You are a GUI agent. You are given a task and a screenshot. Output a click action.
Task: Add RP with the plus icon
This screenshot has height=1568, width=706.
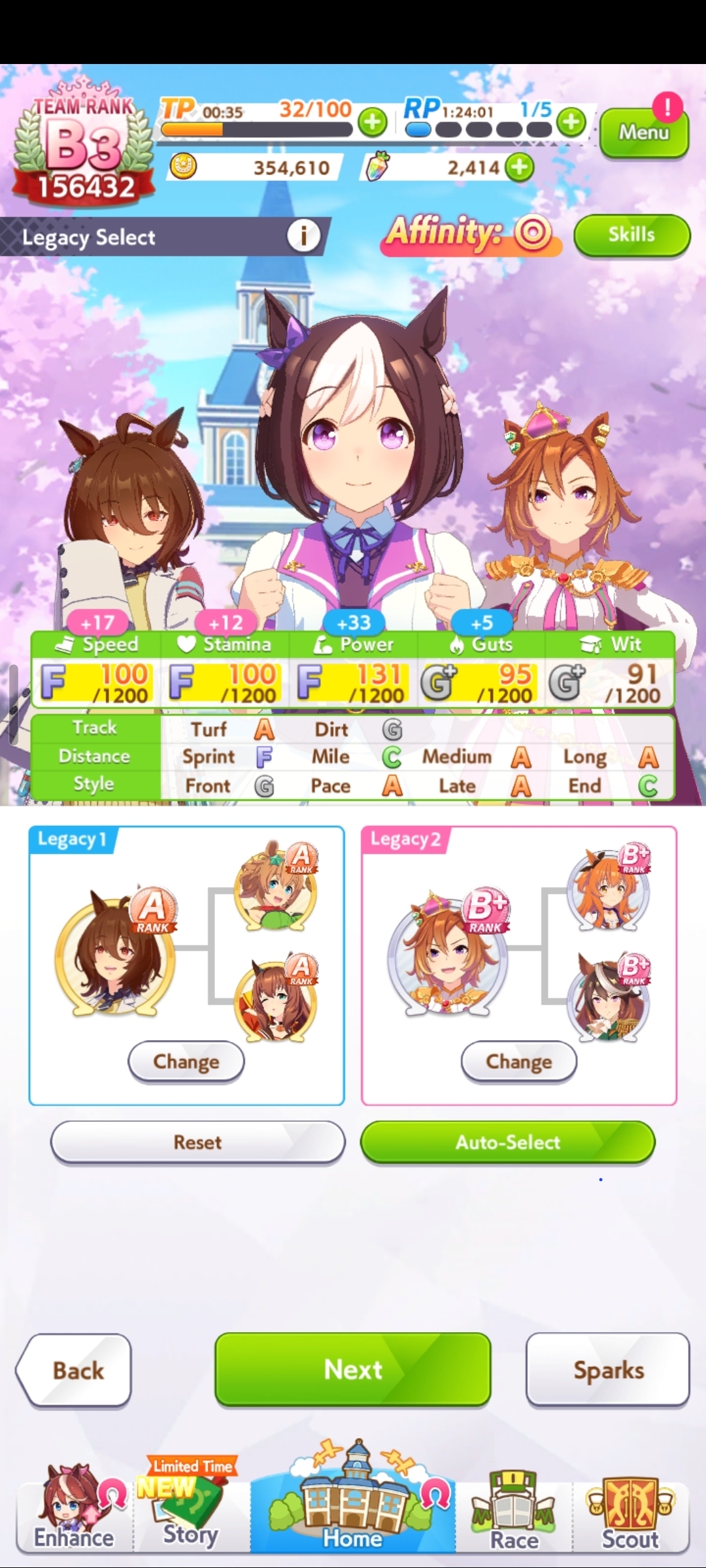pos(572,122)
